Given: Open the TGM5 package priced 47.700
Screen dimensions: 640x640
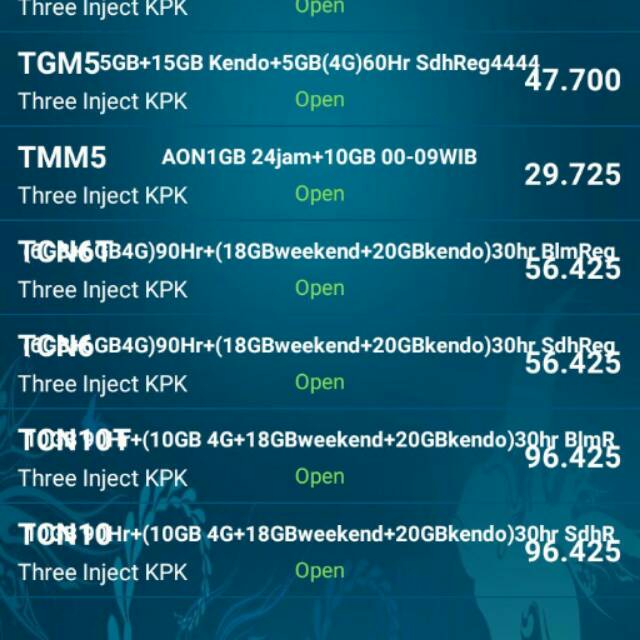Looking at the screenshot, I should (x=320, y=80).
